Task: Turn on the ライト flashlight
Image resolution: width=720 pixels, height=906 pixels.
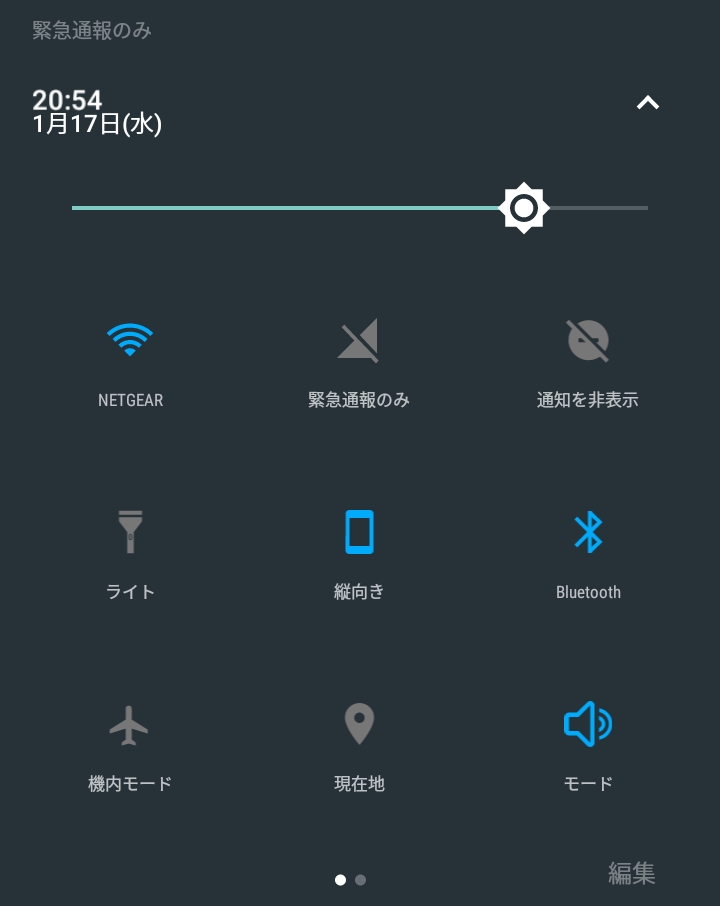Action: point(130,533)
